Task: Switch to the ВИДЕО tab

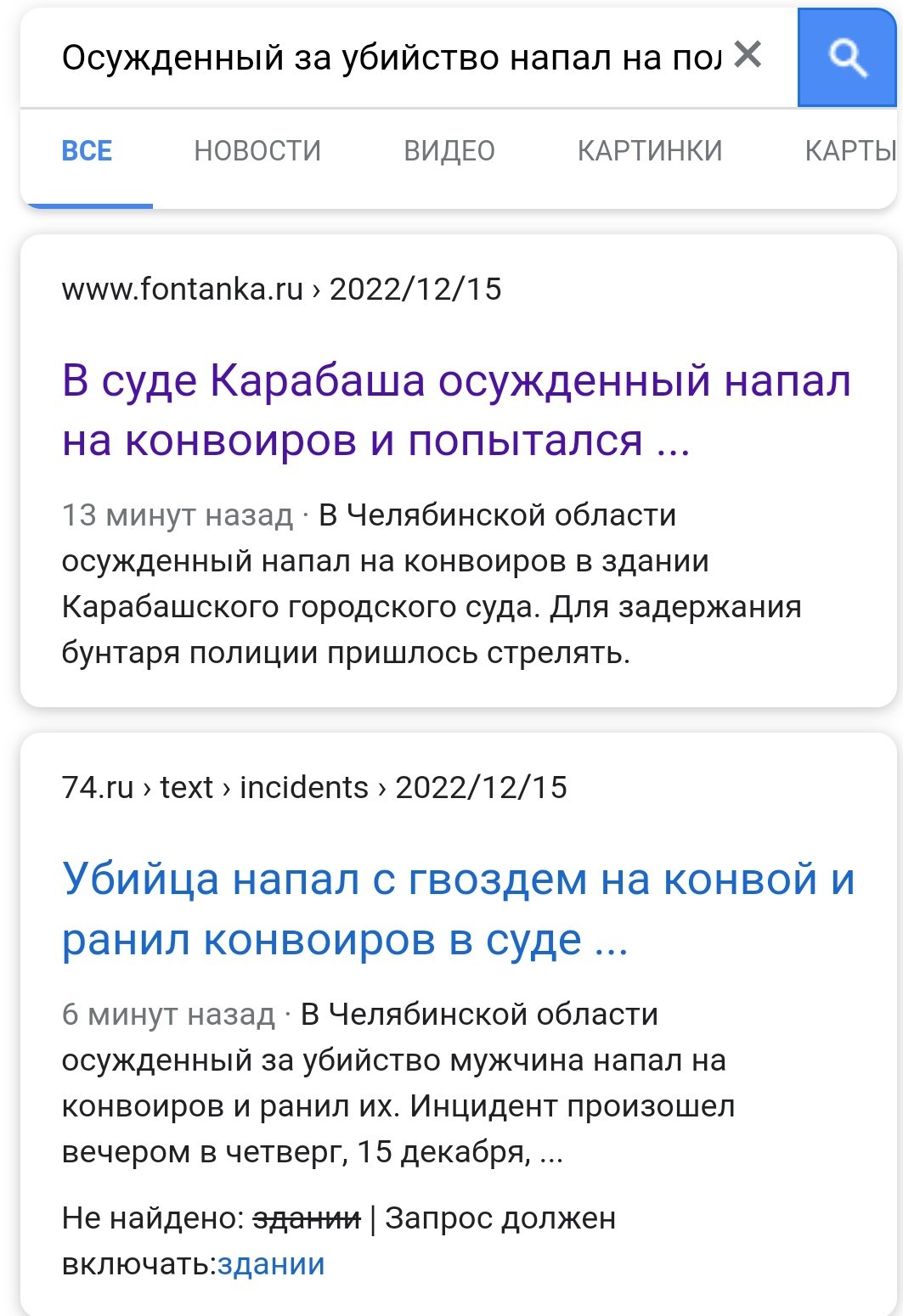Action: tap(449, 151)
